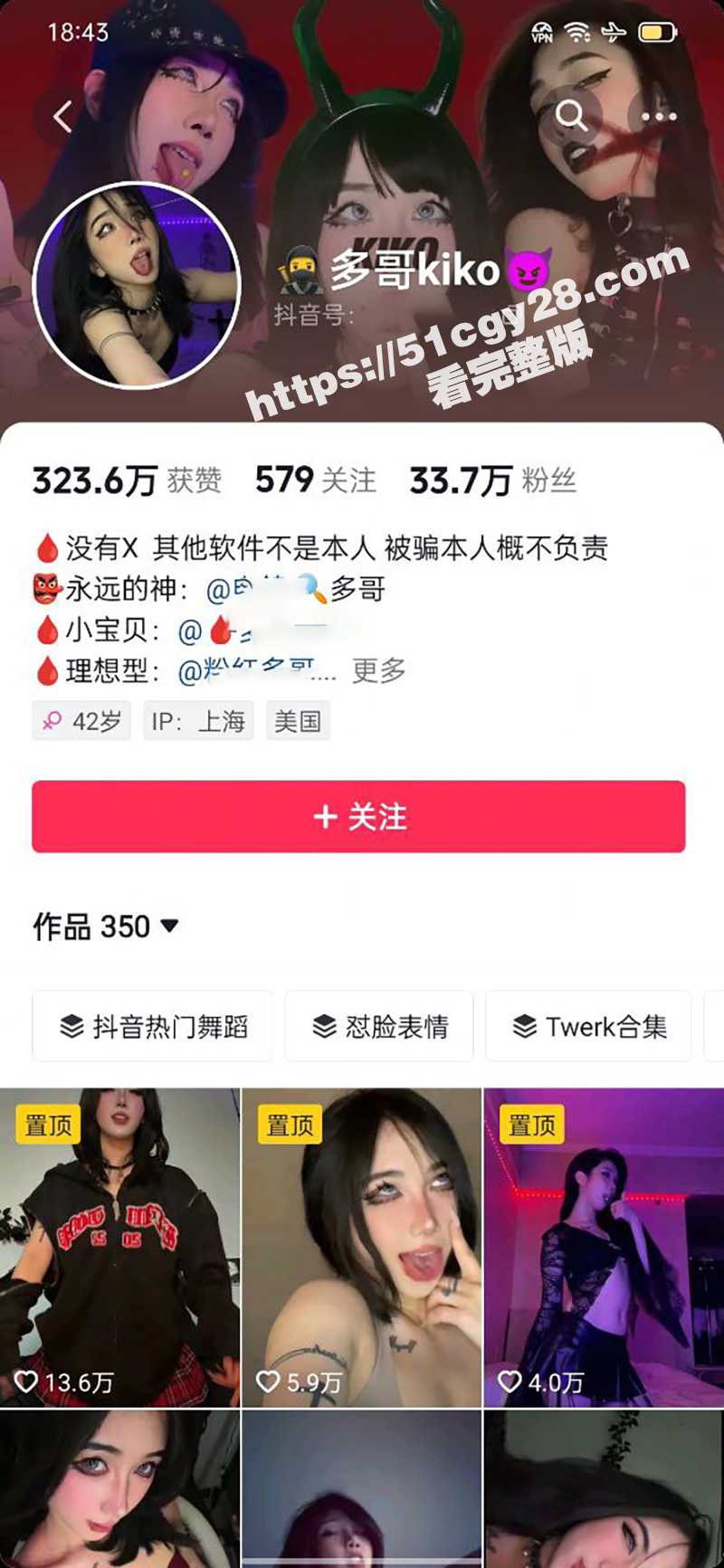Image resolution: width=724 pixels, height=1568 pixels.
Task: Open the three-dot overflow menu
Action: pyautogui.click(x=658, y=117)
